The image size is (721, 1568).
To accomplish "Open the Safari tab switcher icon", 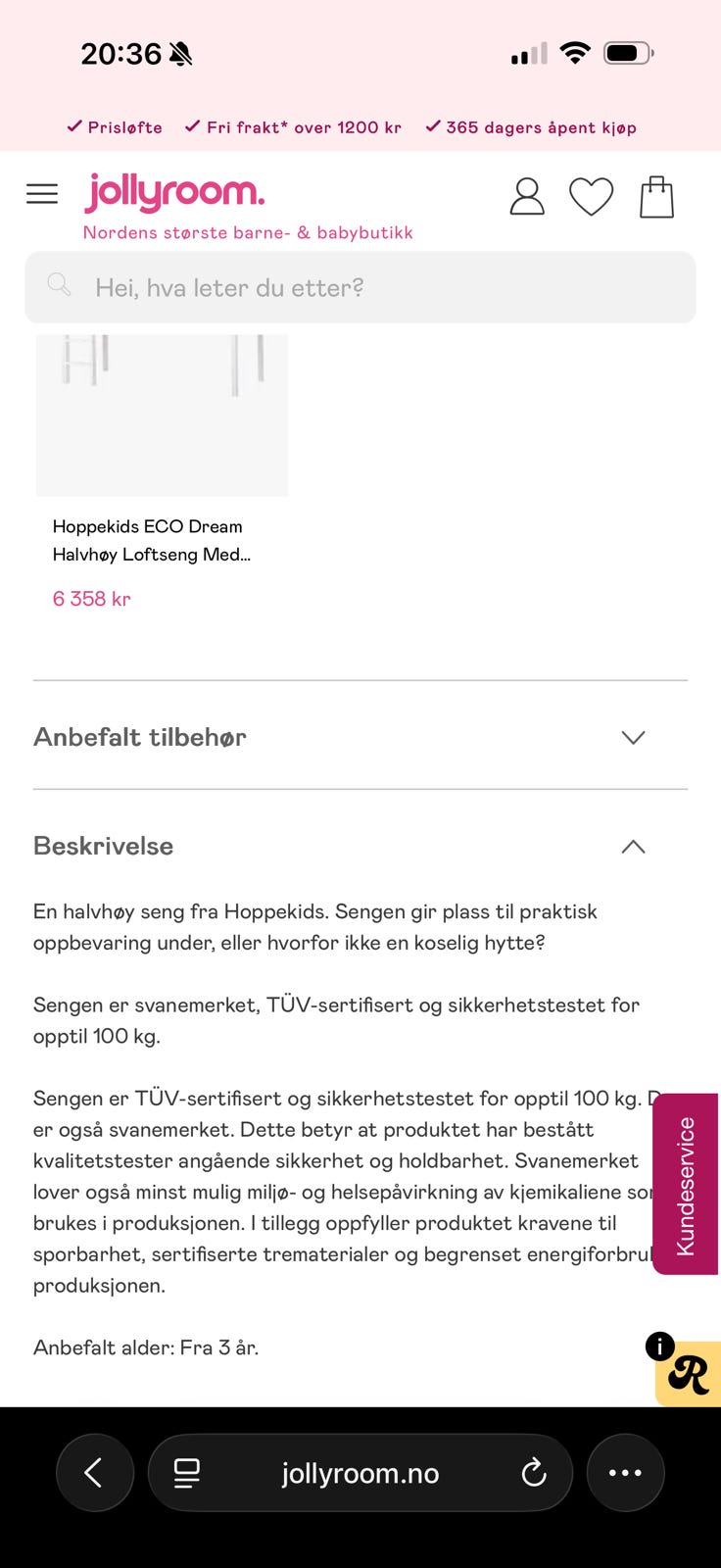I will coord(185,1472).
